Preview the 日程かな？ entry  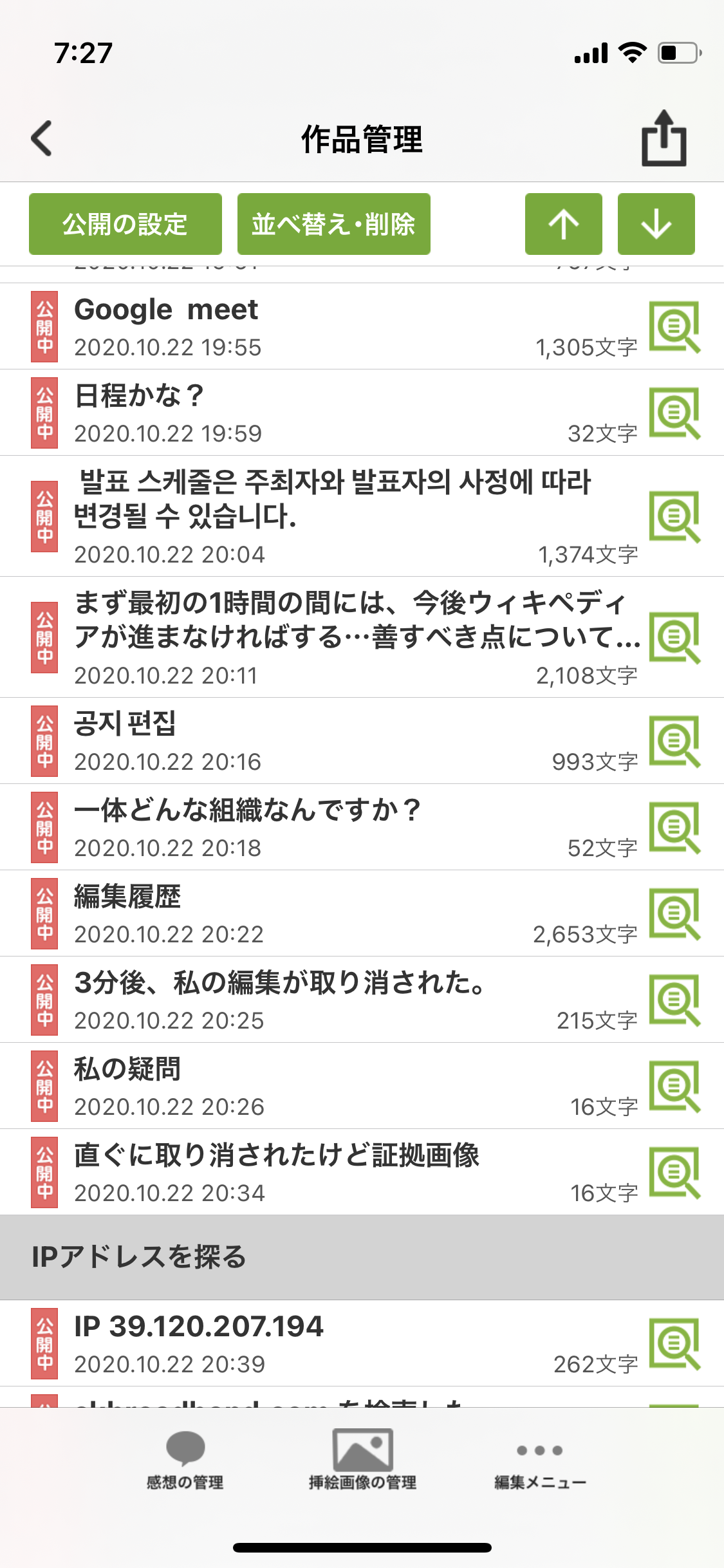tap(674, 413)
